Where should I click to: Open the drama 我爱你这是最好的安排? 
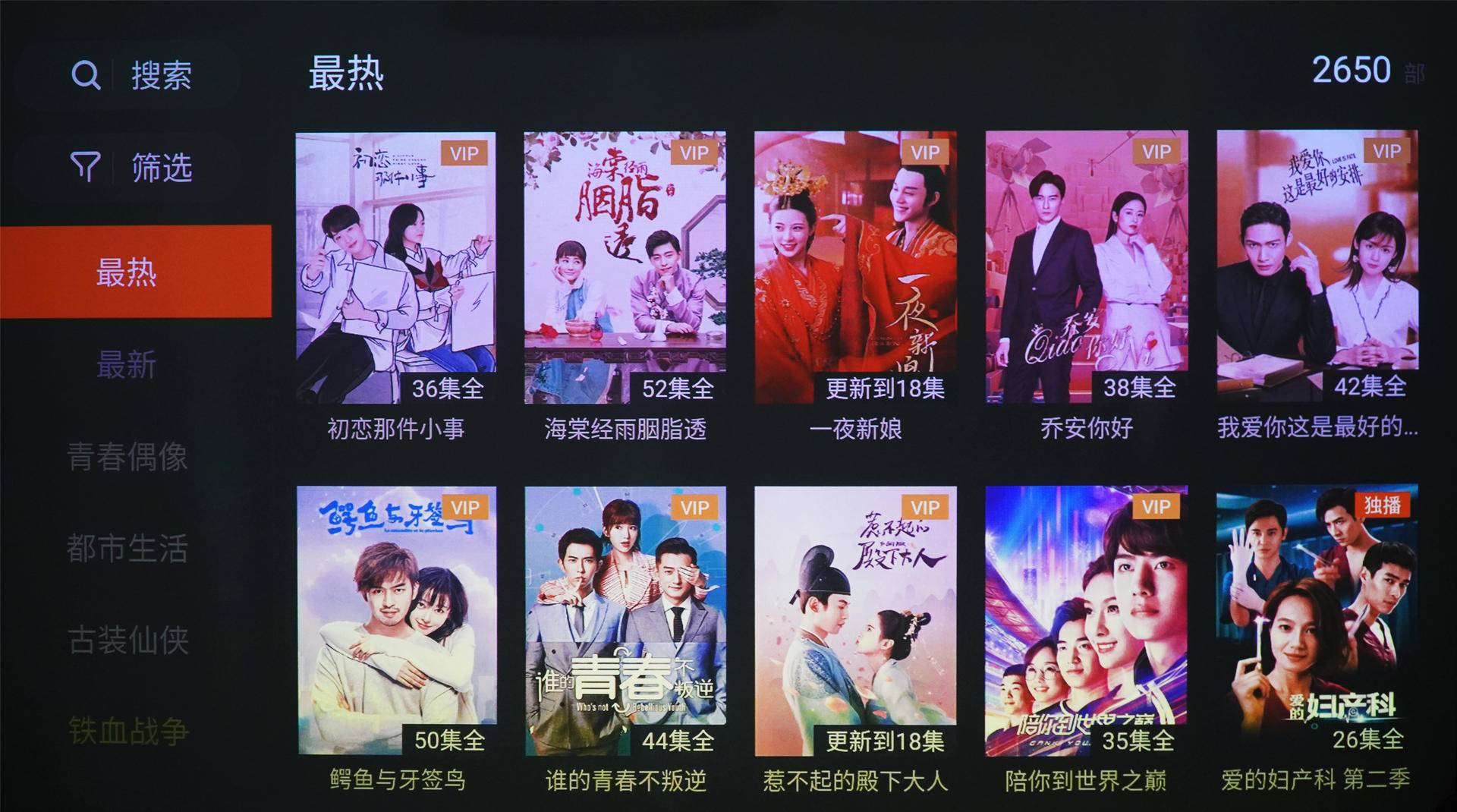pyautogui.click(x=1317, y=267)
